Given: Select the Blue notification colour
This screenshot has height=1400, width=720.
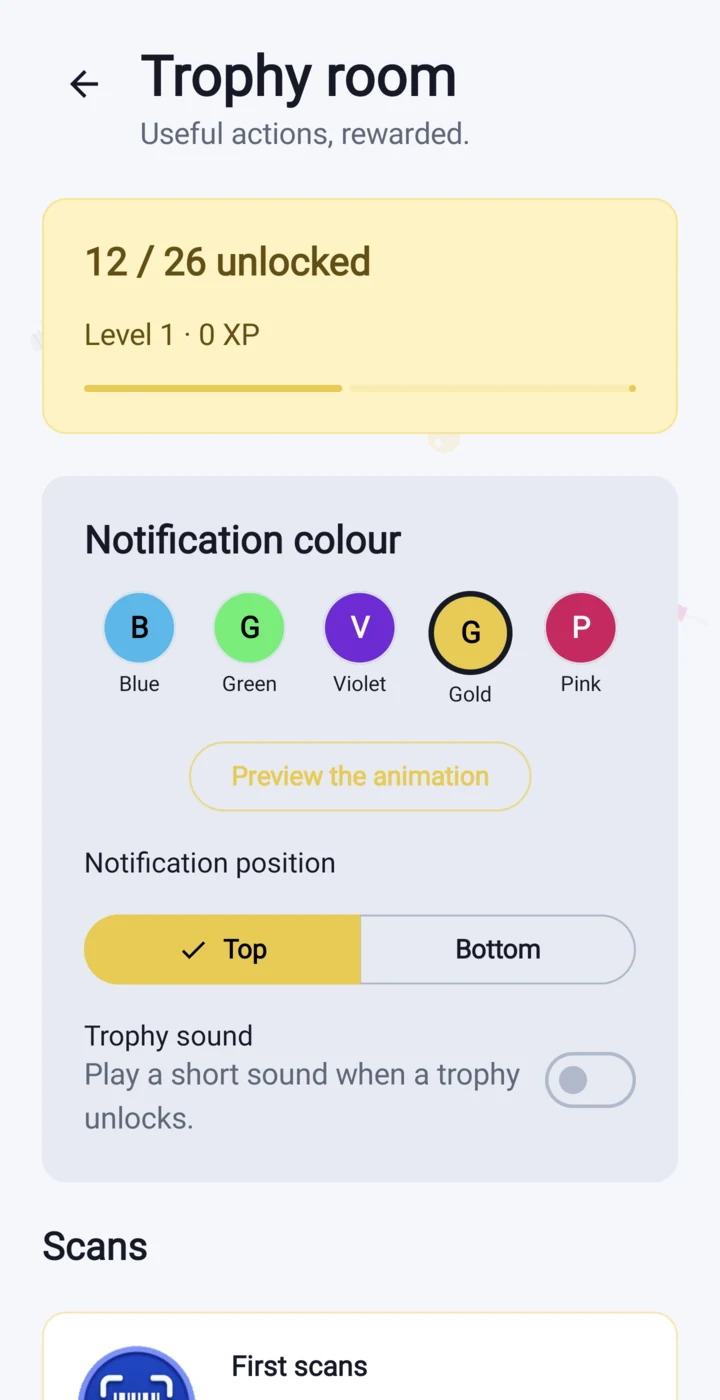Looking at the screenshot, I should coord(139,628).
